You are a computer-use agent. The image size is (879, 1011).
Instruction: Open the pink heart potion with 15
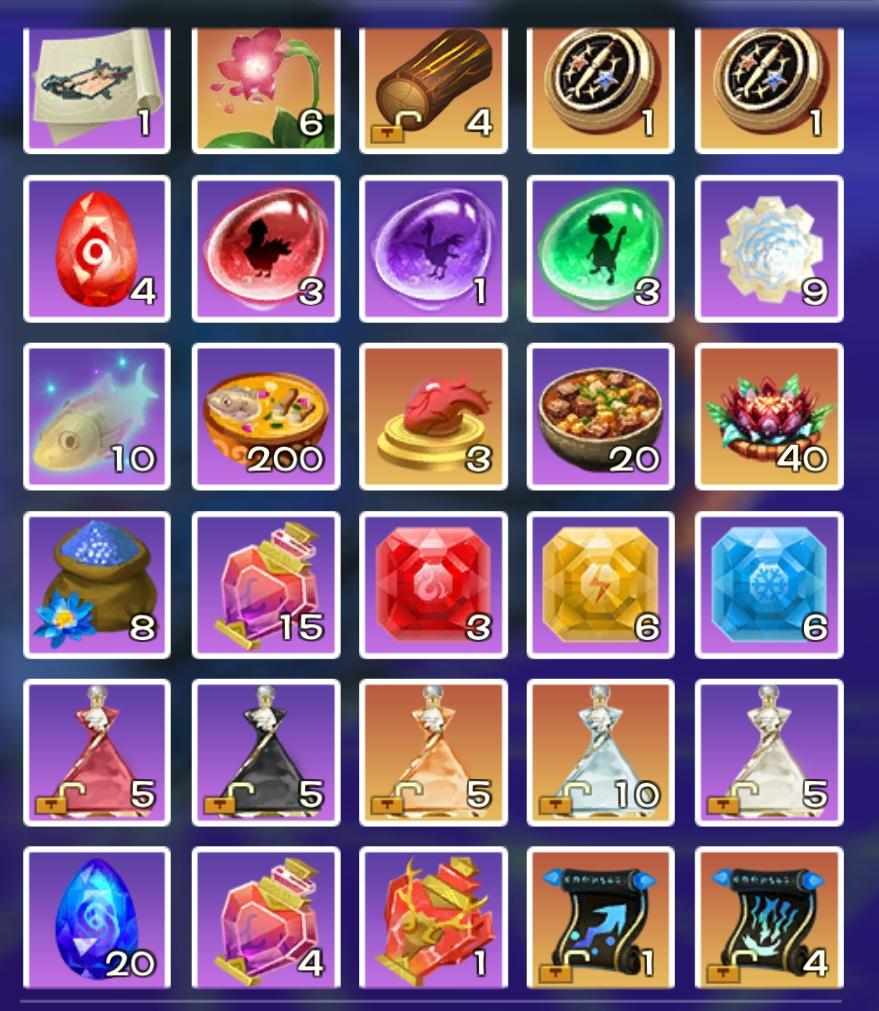point(265,585)
